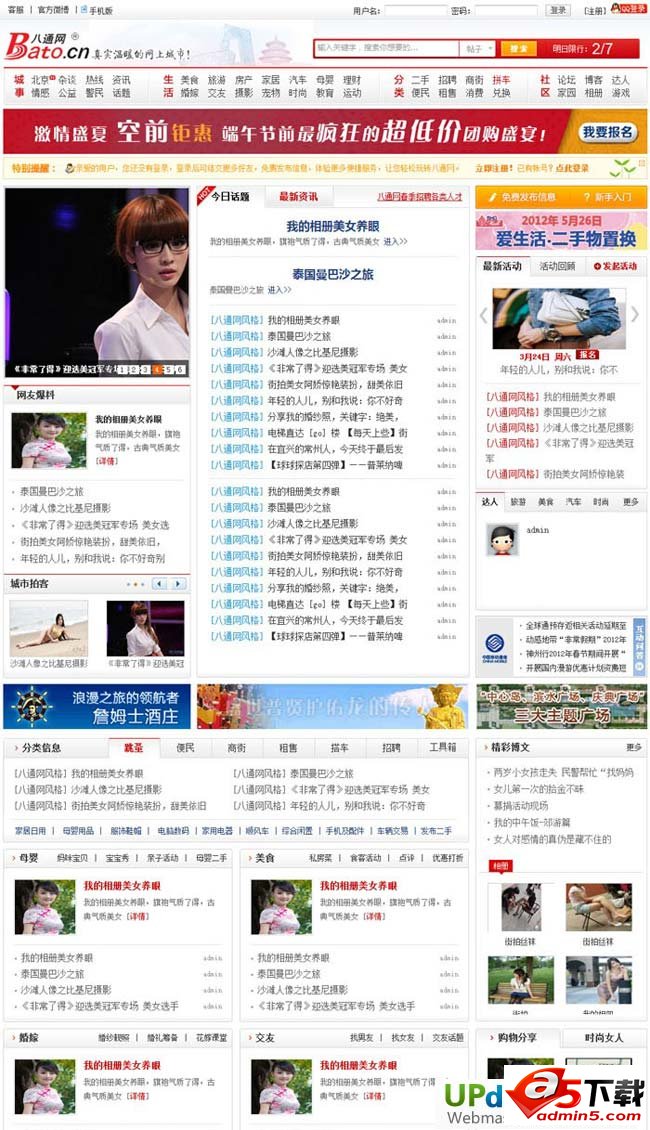This screenshot has width=650, height=1130.
Task: Open the 詹姆士酒庄 banner
Action: coord(97,706)
